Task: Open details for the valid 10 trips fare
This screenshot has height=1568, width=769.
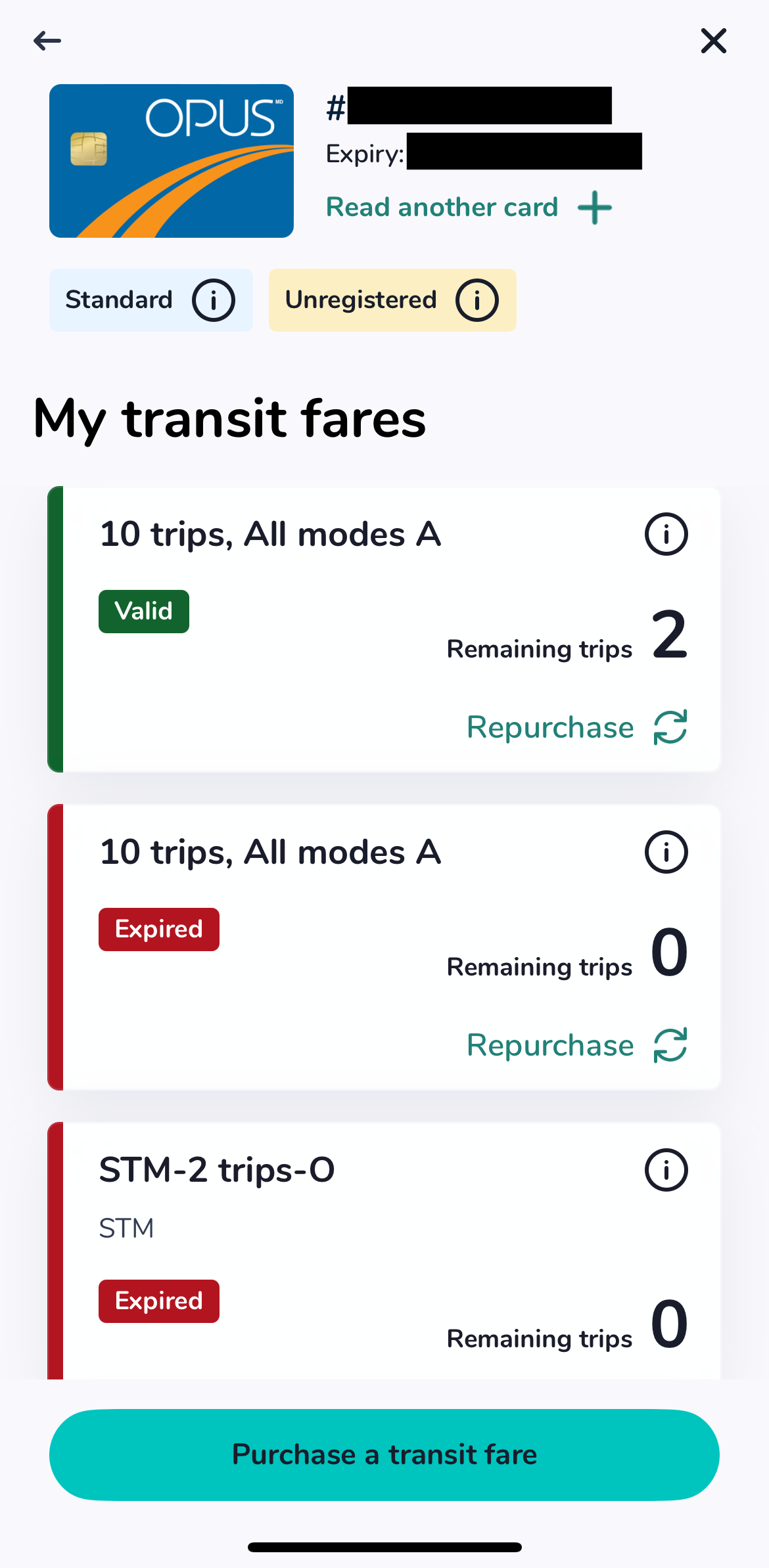Action: point(666,534)
